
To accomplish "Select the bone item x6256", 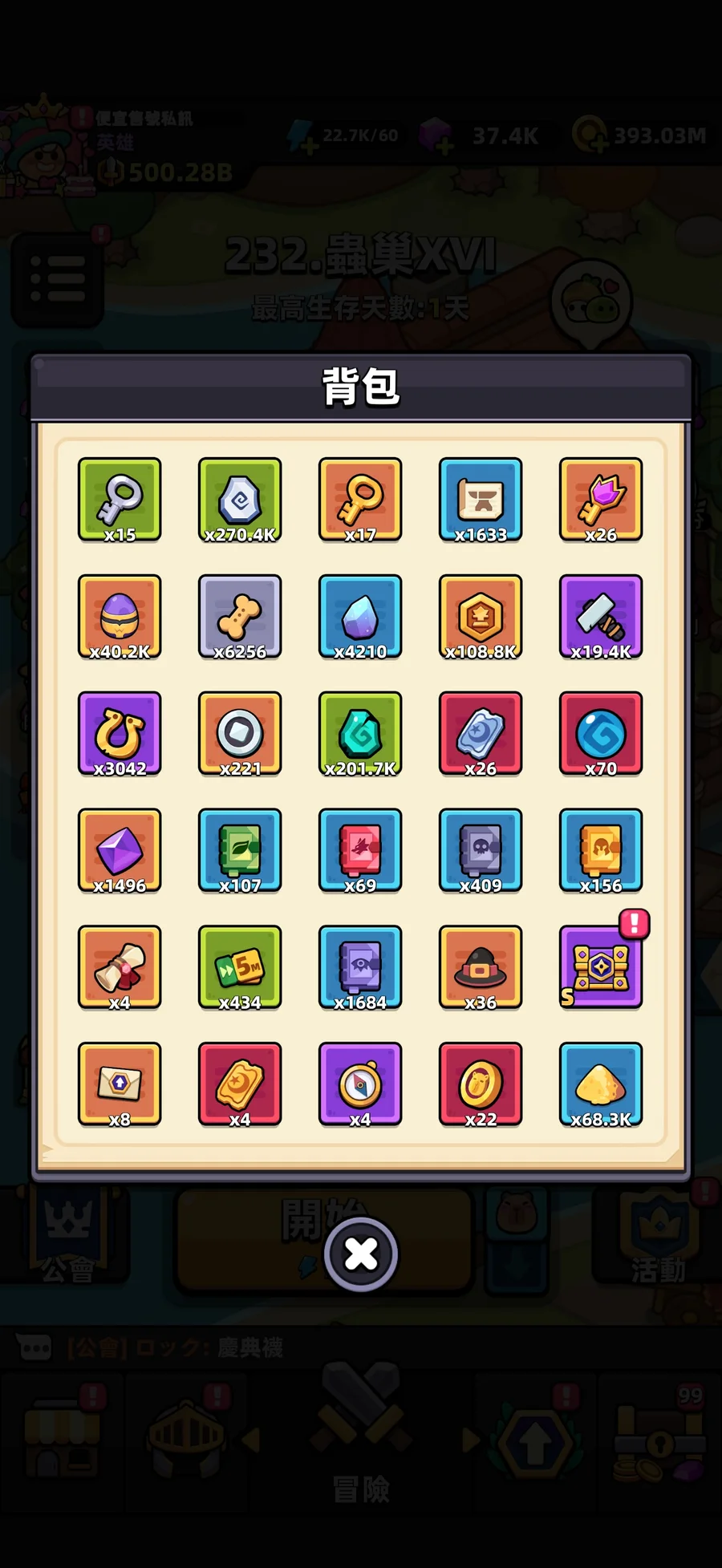I will pyautogui.click(x=240, y=616).
